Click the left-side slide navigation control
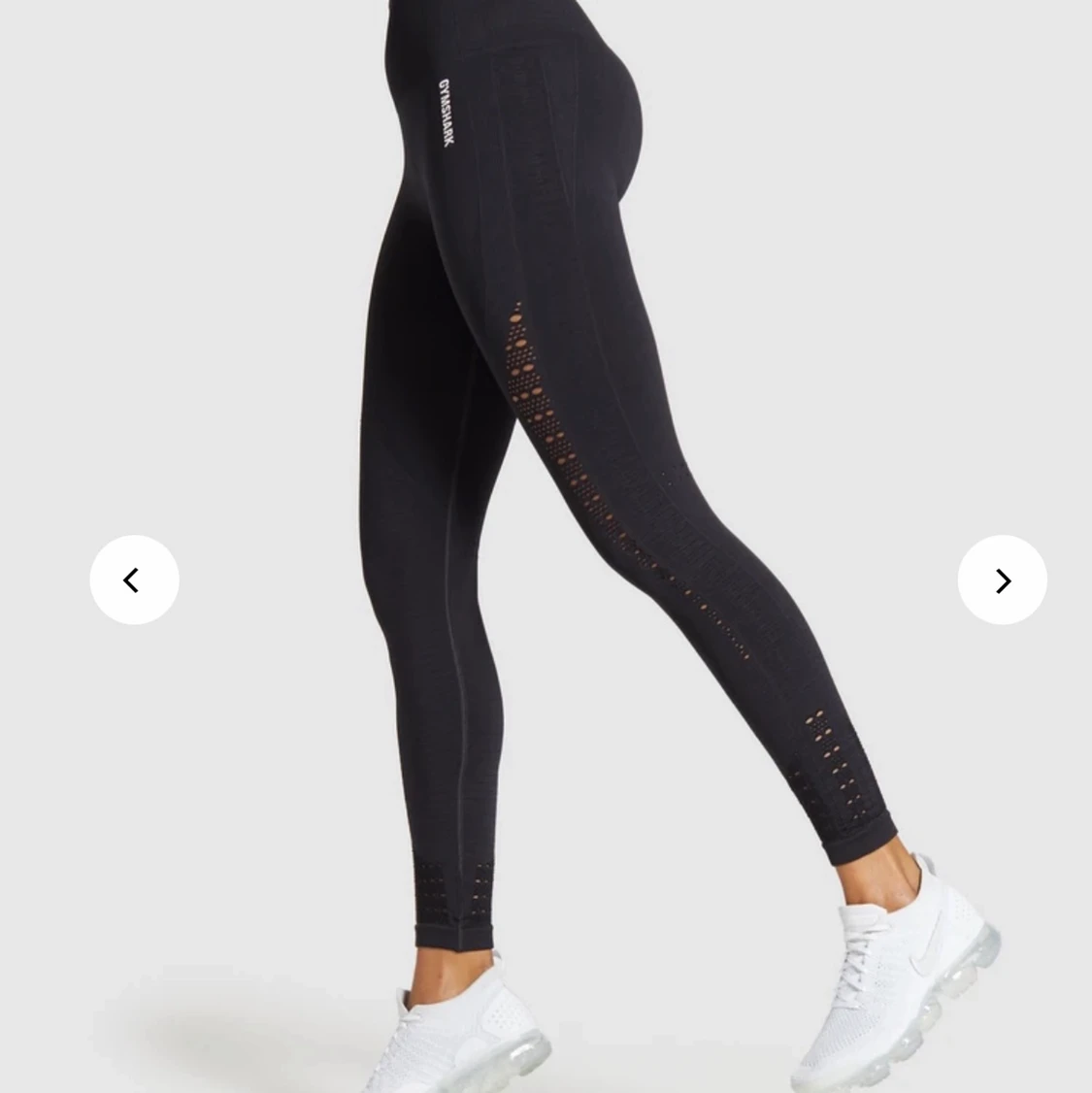Screen dimensions: 1092x1093 click(x=134, y=580)
